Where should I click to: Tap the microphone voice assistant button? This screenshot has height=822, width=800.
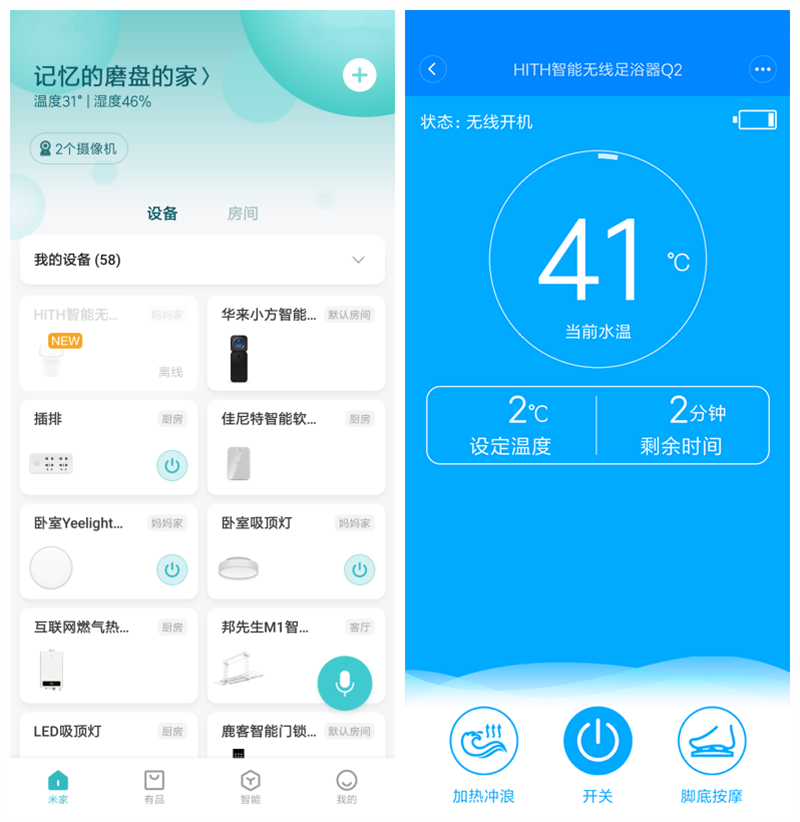(x=345, y=683)
